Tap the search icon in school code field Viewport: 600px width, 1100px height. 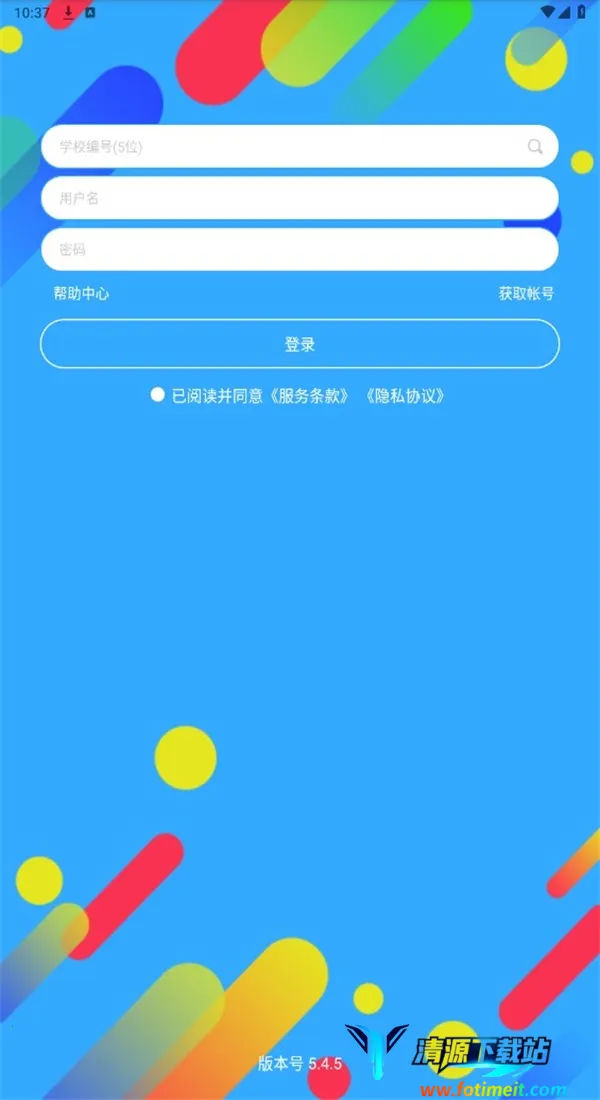536,147
